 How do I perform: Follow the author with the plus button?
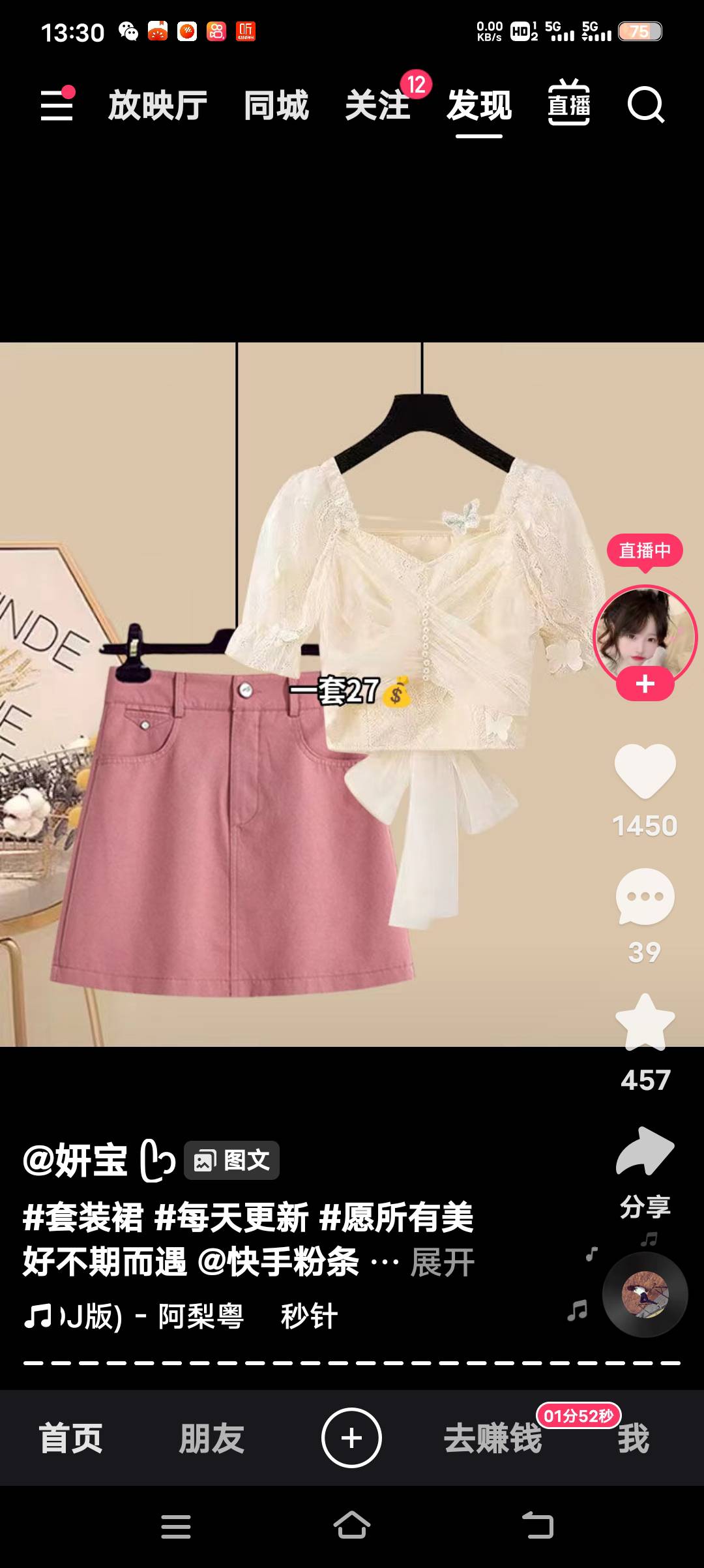tap(645, 684)
